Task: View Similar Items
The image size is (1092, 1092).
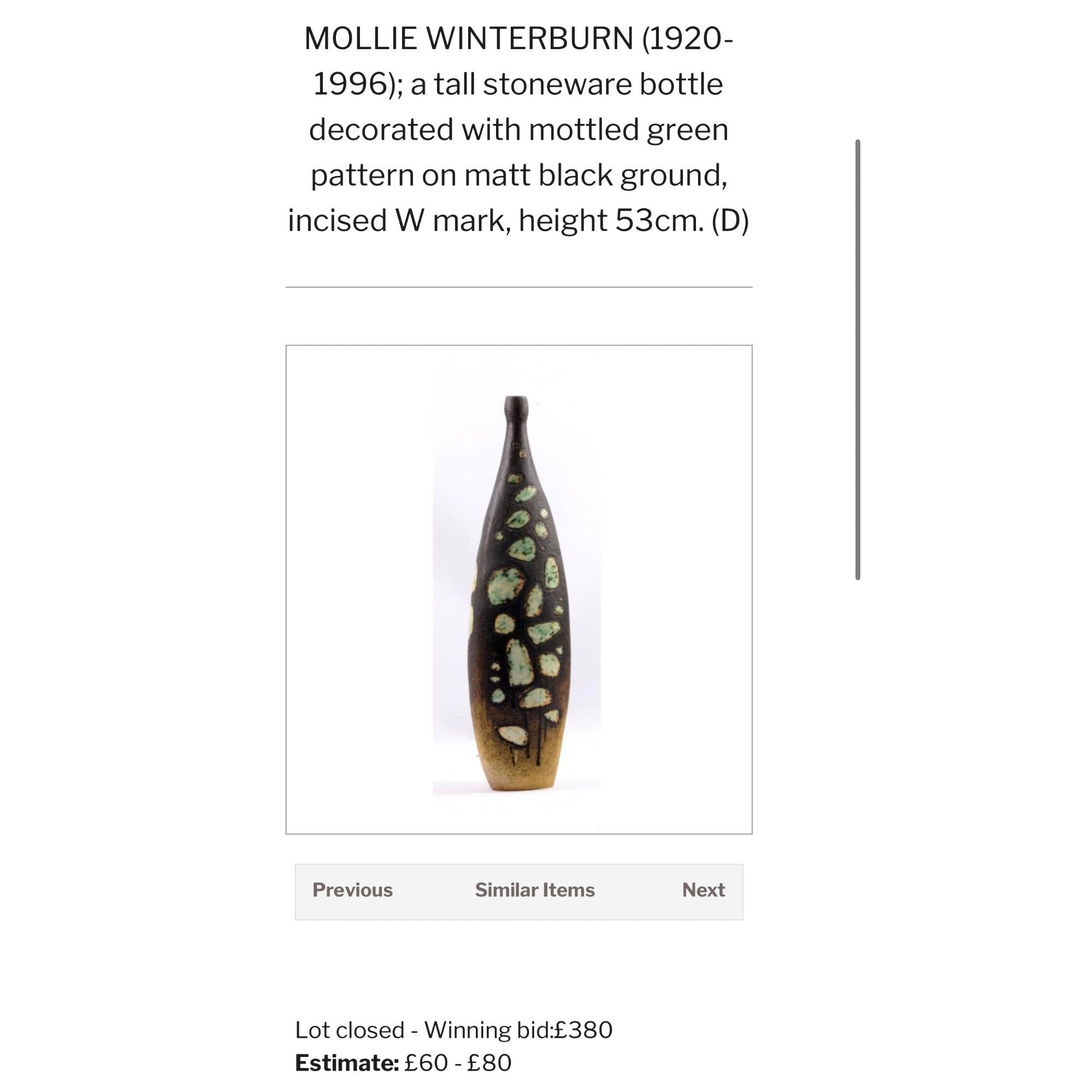Action: (x=534, y=890)
